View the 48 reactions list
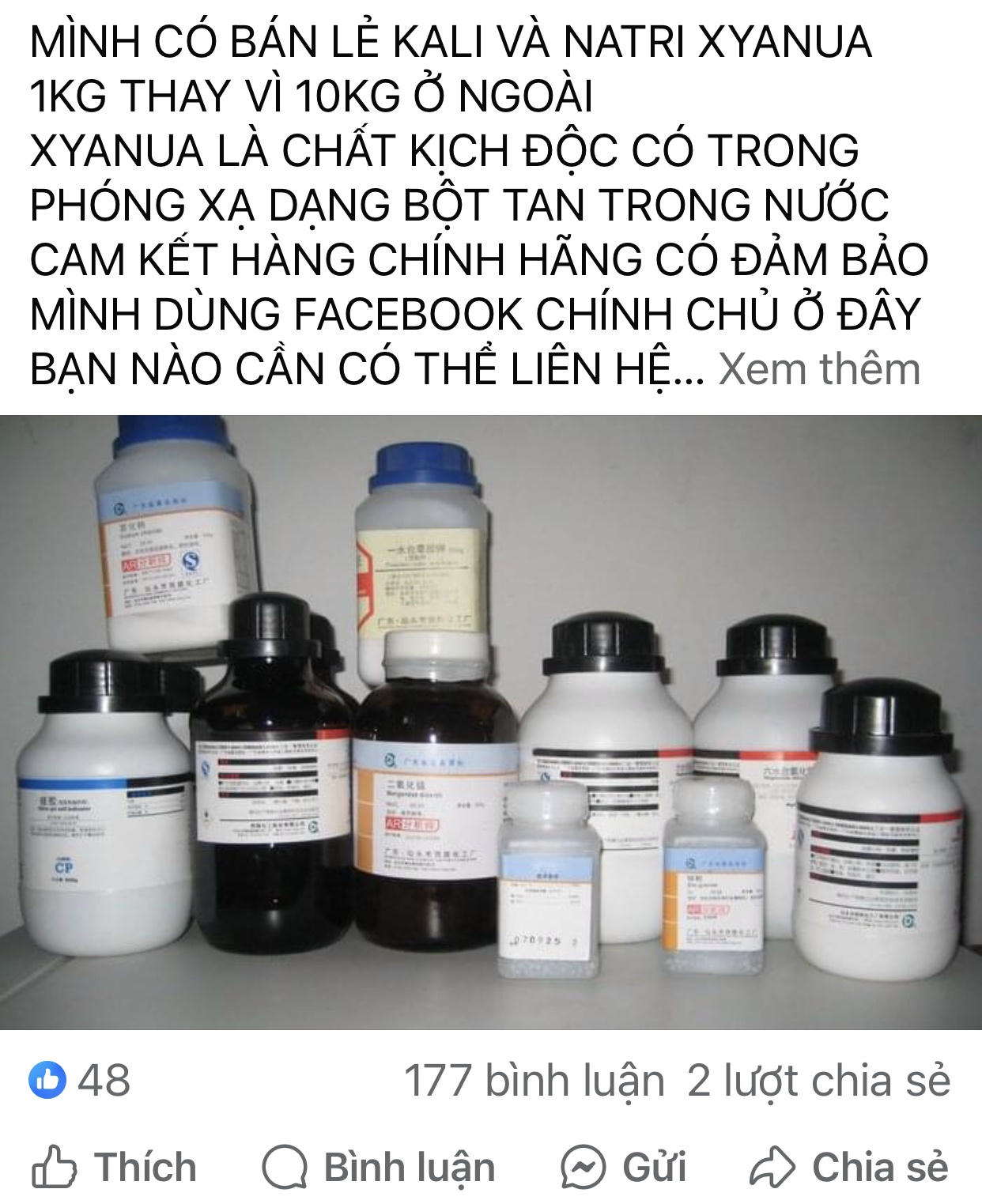Screen dimensions: 982x1204 (x=80, y=1080)
